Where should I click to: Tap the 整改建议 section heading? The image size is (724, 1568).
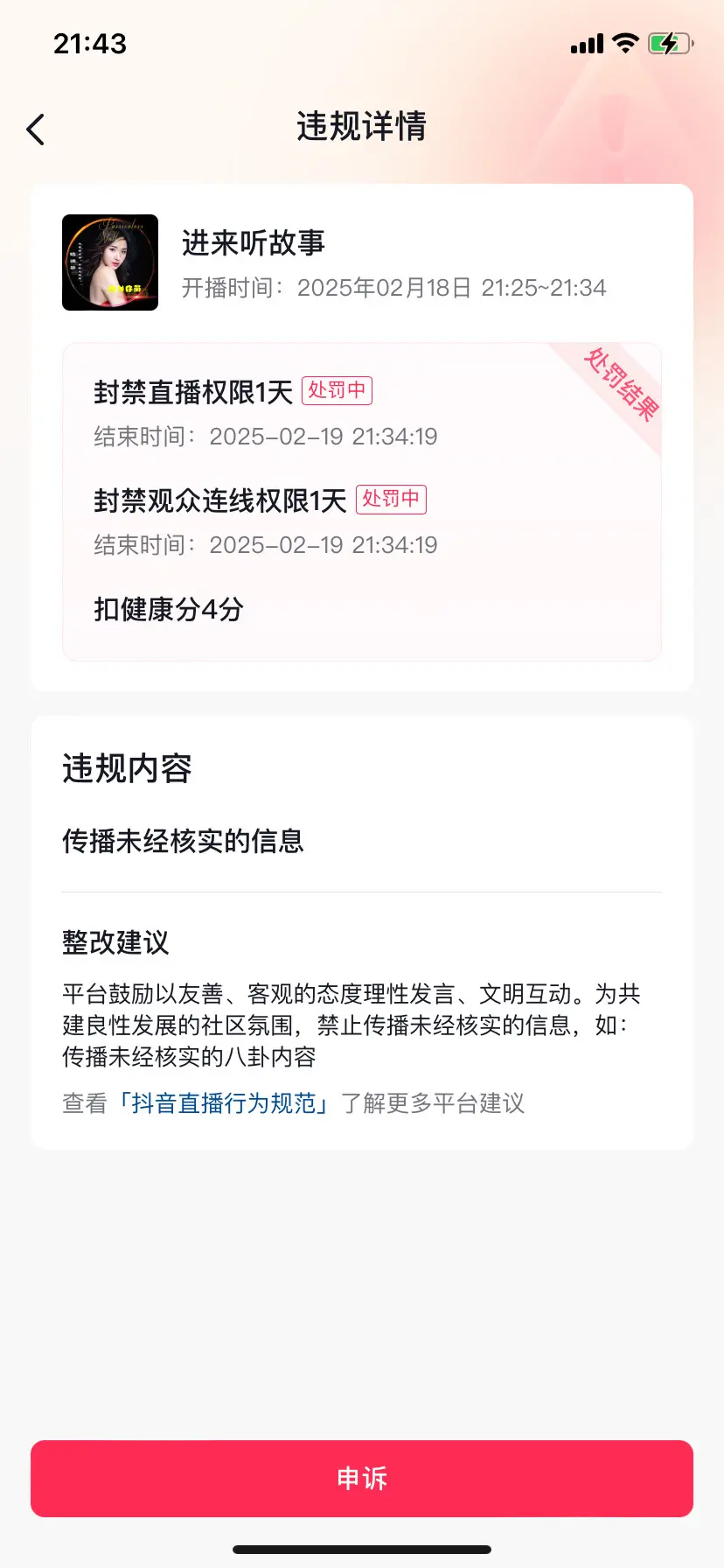pos(115,944)
